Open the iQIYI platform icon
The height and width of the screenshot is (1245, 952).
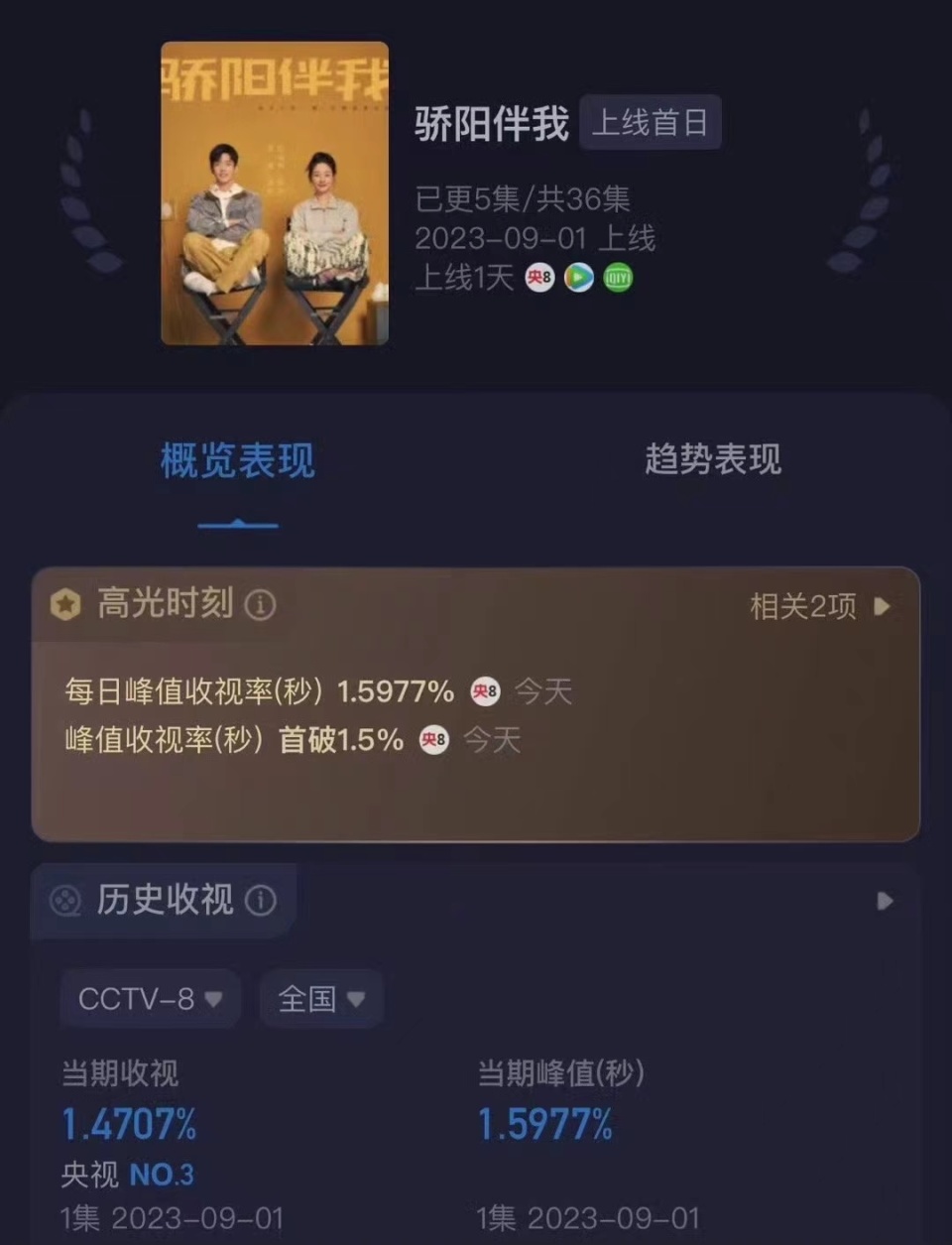click(x=617, y=279)
